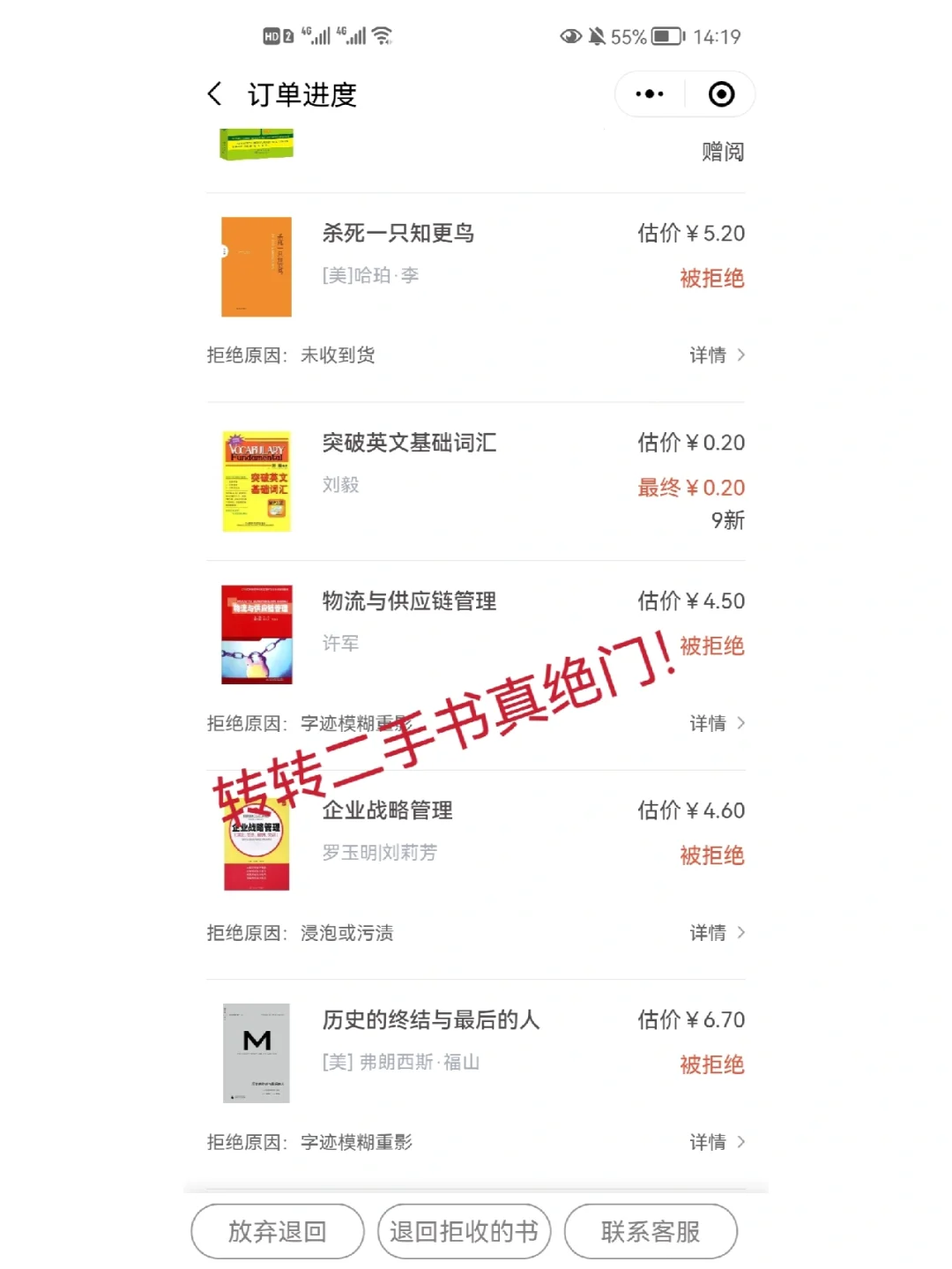Open the mini-program more options menu

650,94
